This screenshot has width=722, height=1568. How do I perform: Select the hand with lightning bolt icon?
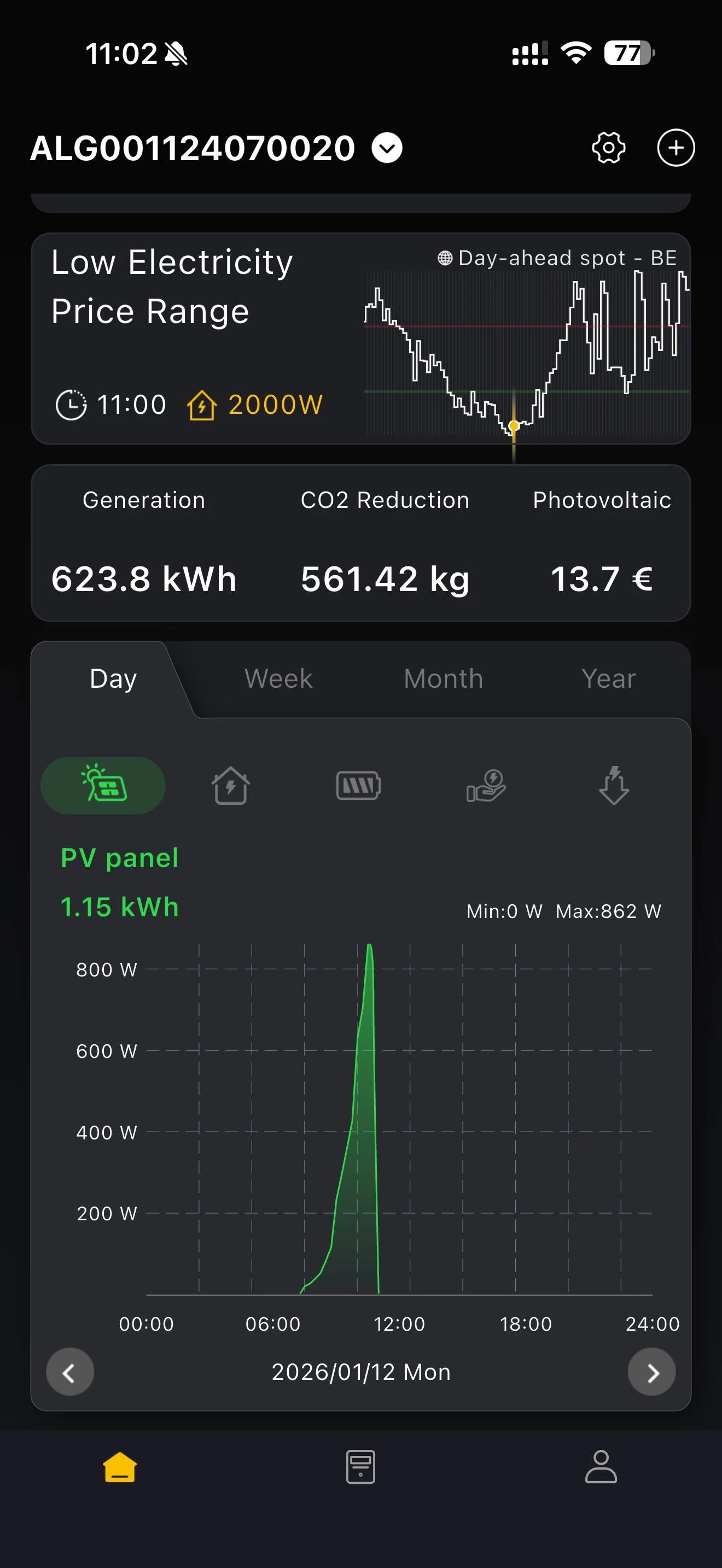click(486, 785)
